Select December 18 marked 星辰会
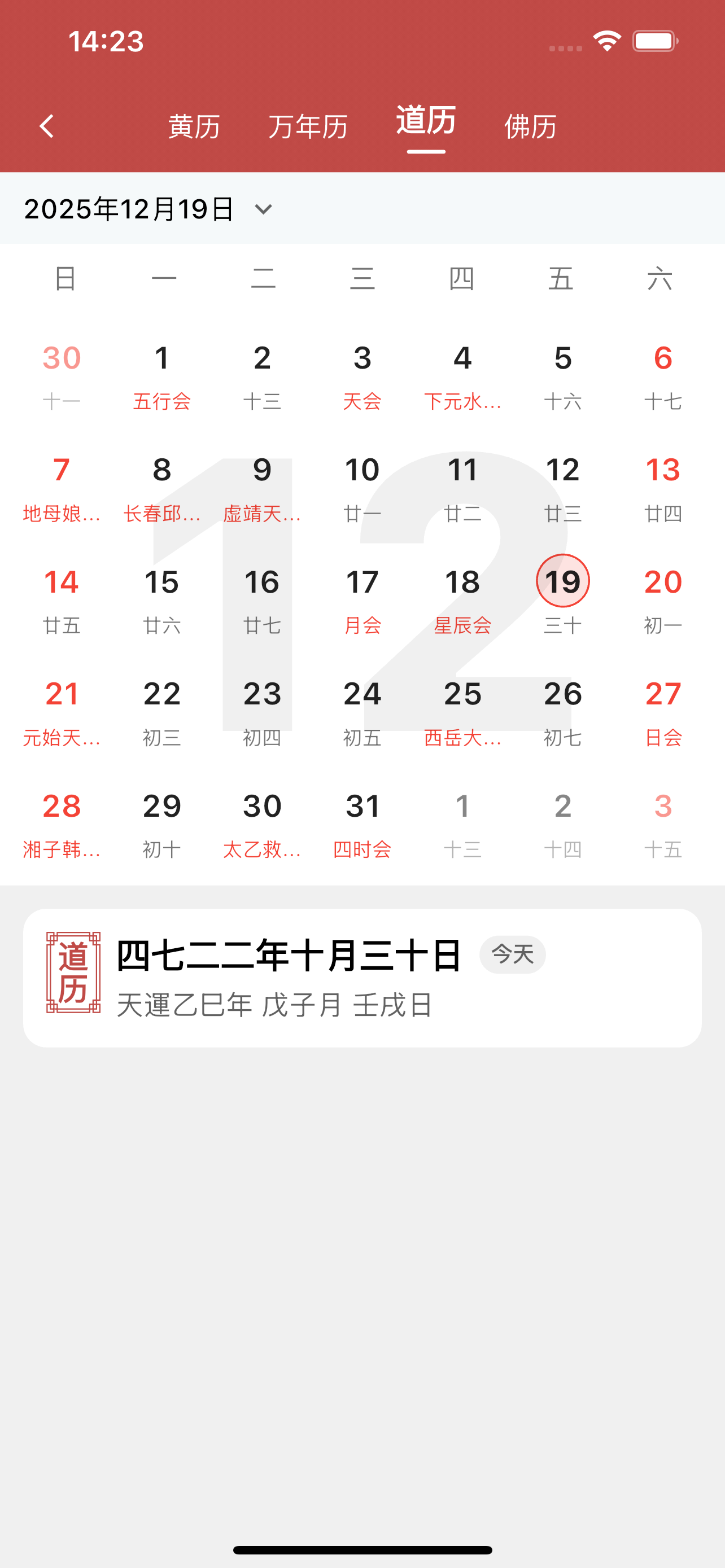 [x=462, y=600]
